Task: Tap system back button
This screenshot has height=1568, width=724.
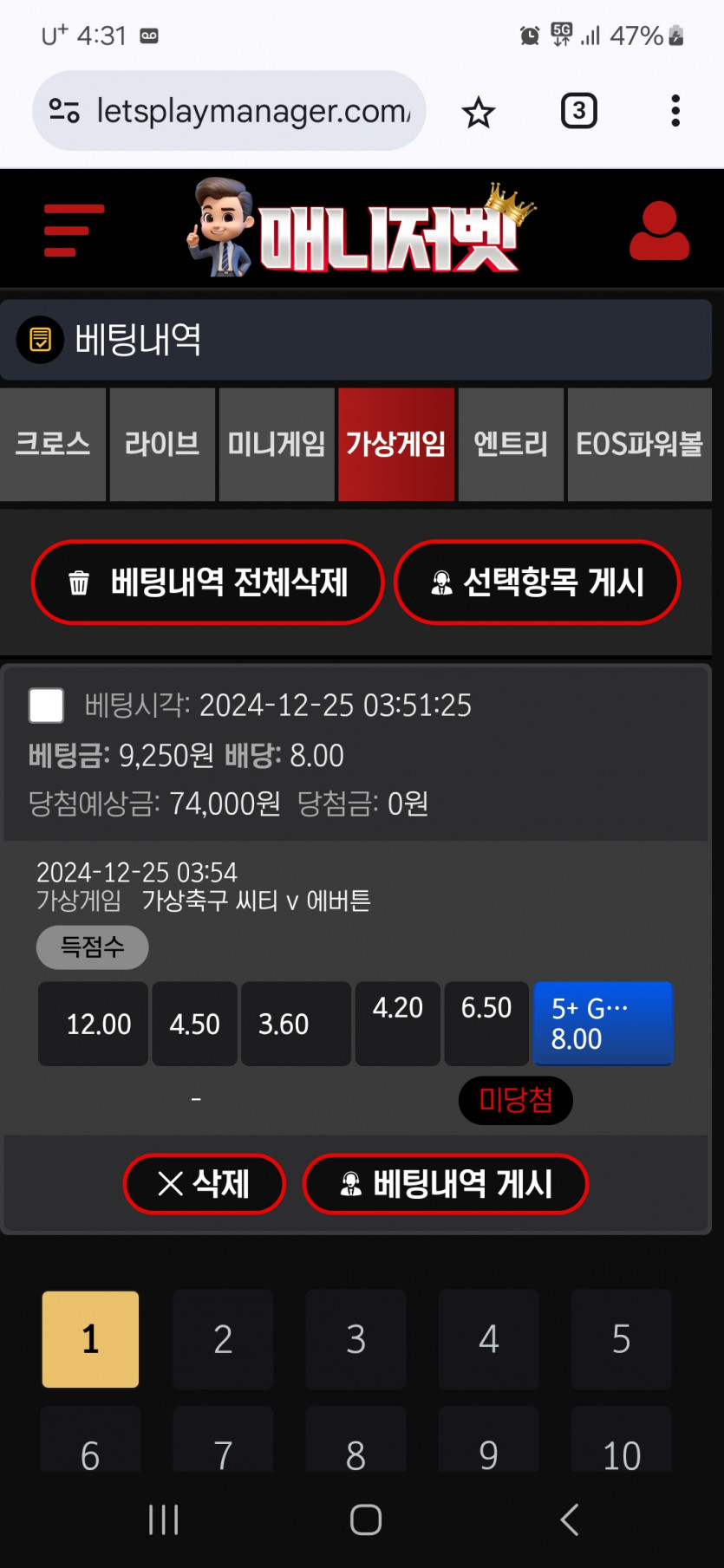Action: click(570, 1519)
